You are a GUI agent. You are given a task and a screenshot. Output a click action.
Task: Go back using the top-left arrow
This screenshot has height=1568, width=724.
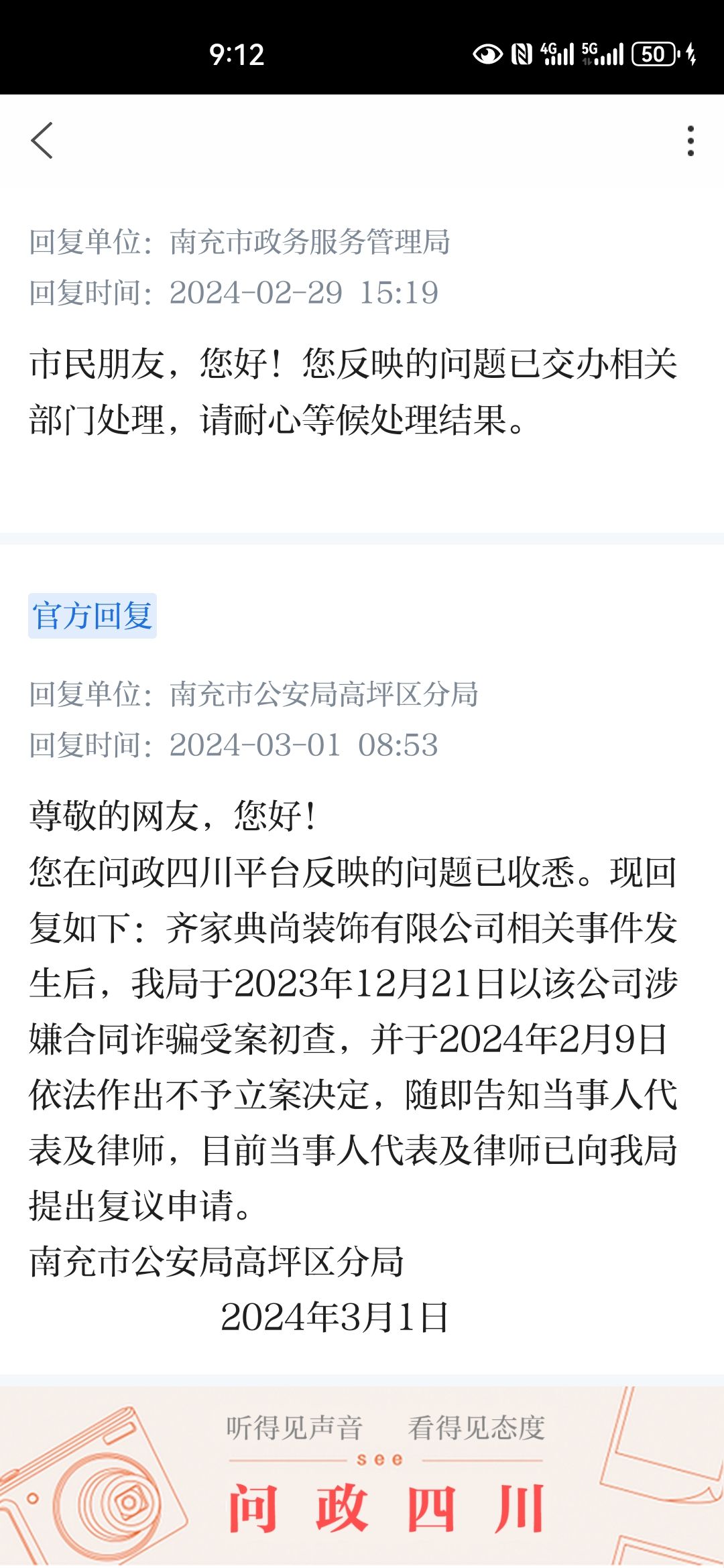tap(42, 141)
